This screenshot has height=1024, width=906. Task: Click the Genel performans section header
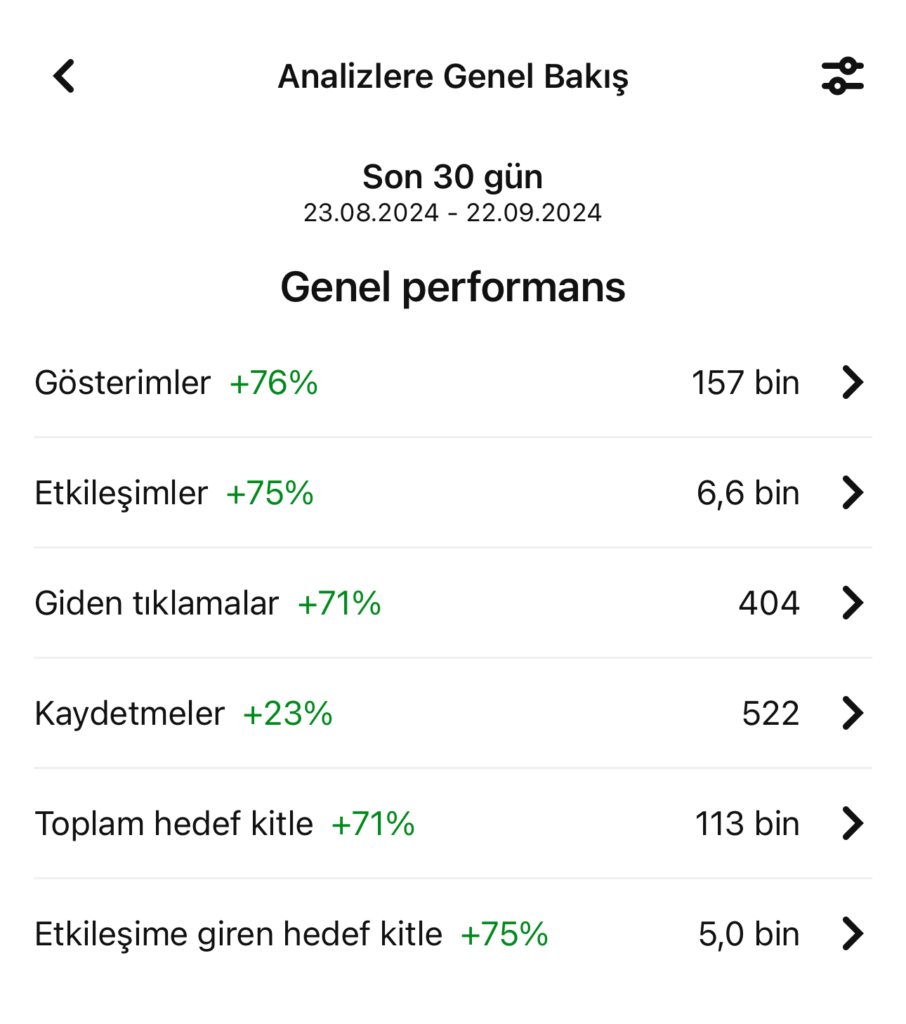point(452,286)
